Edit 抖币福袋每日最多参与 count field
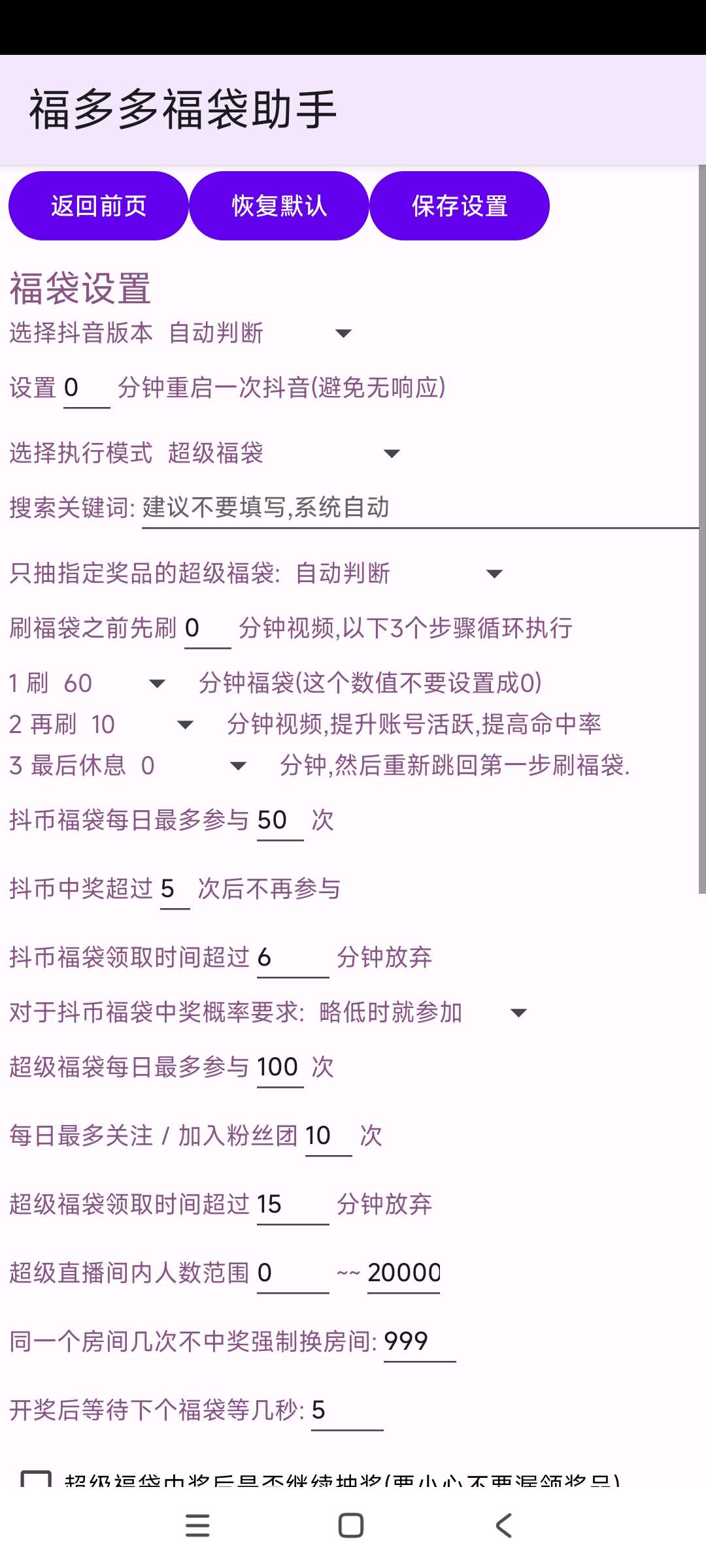The width and height of the screenshot is (706, 1568). coord(279,821)
